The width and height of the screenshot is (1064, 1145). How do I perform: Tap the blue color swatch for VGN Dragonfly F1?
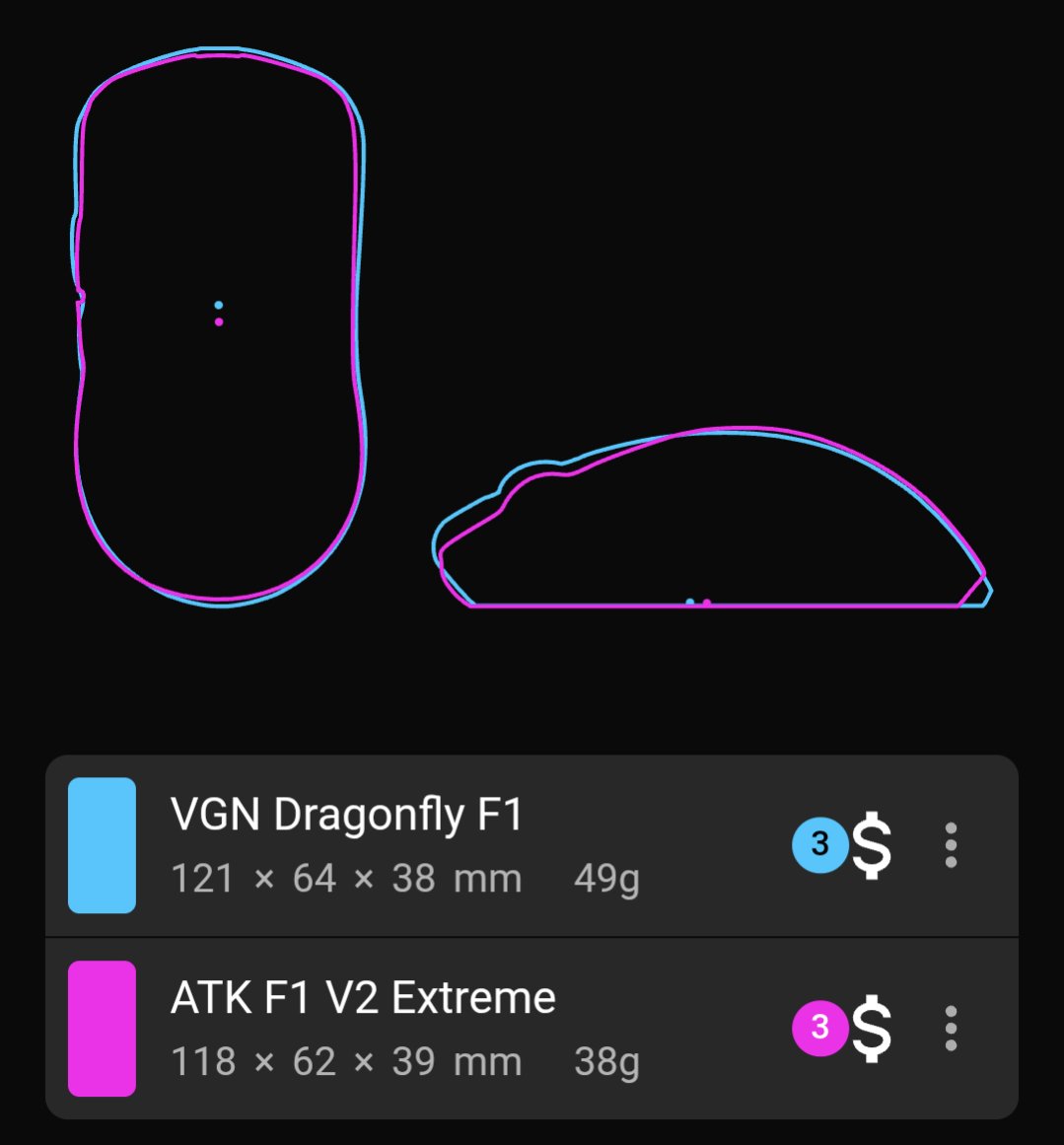tap(102, 845)
